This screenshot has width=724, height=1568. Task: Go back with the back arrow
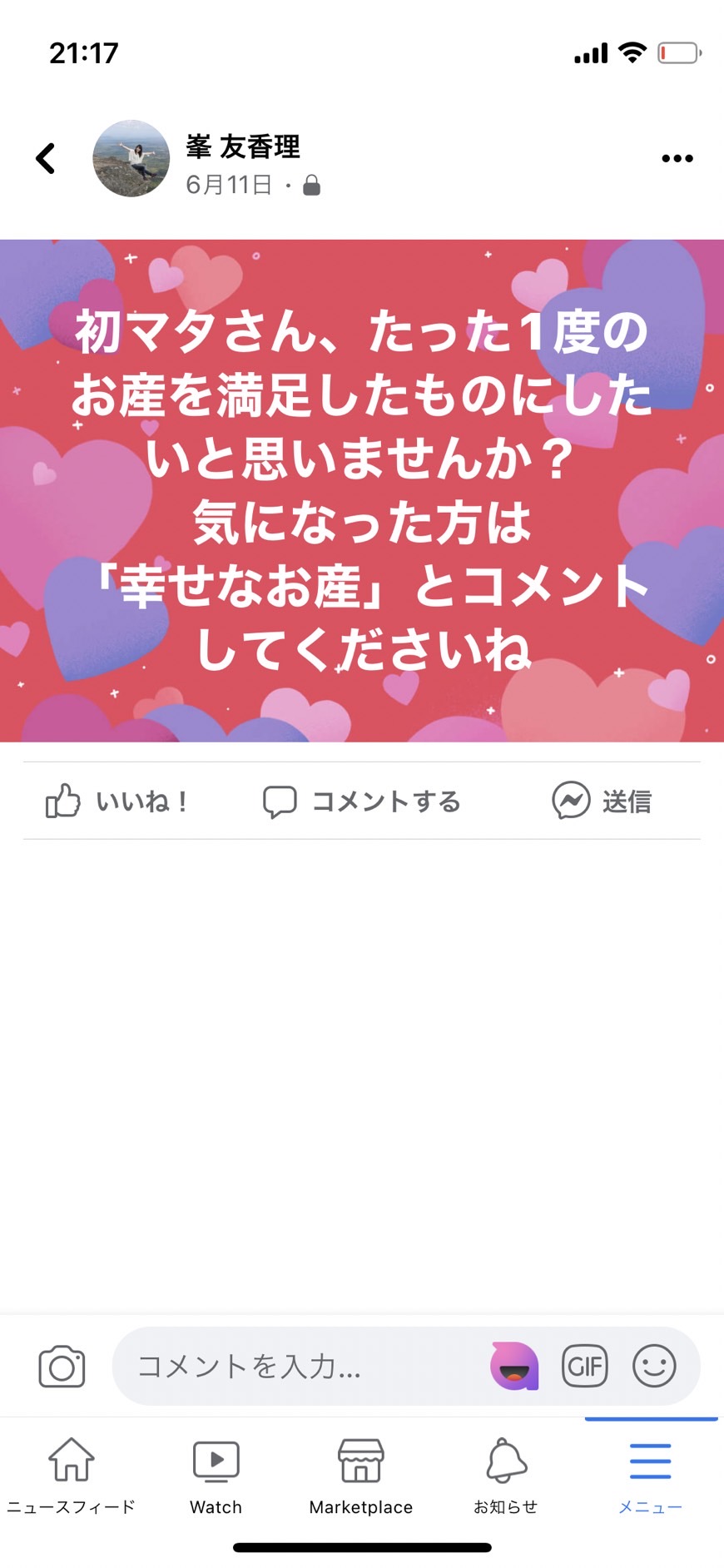(46, 158)
